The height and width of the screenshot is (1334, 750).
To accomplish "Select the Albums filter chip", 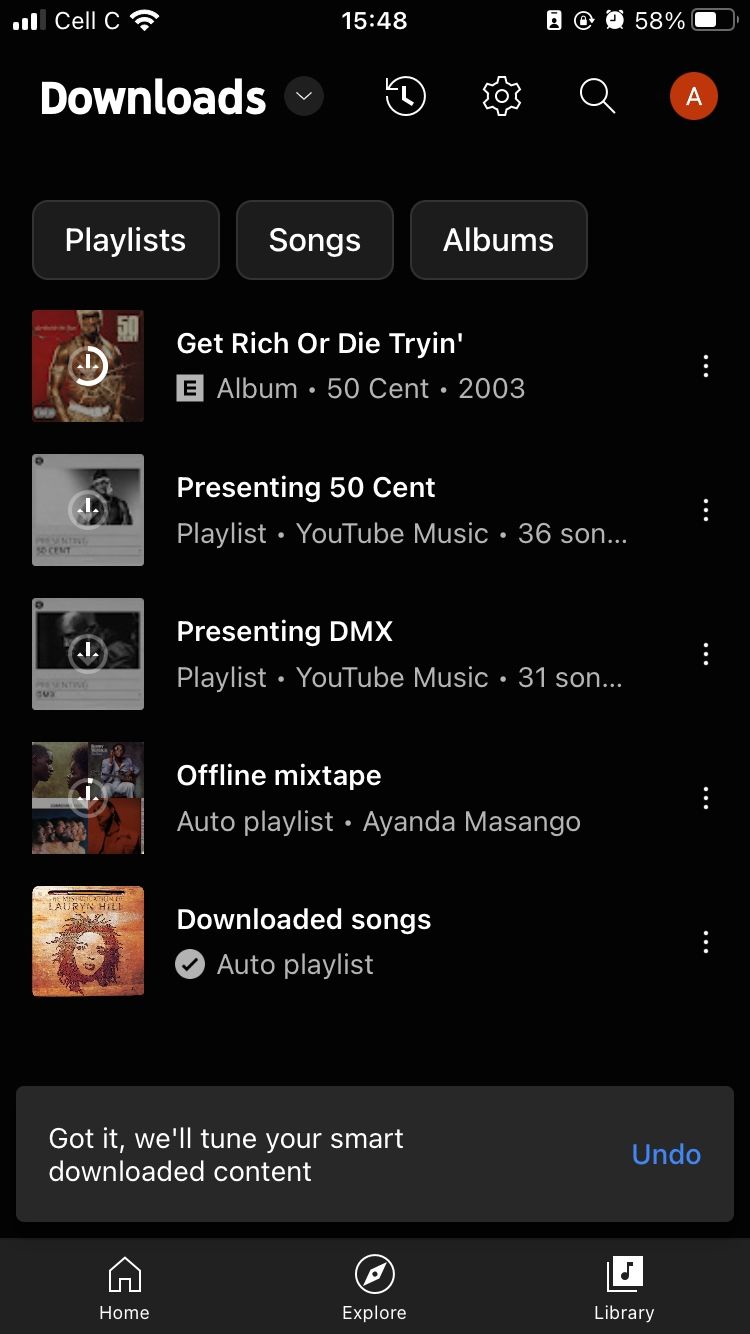I will pyautogui.click(x=499, y=240).
